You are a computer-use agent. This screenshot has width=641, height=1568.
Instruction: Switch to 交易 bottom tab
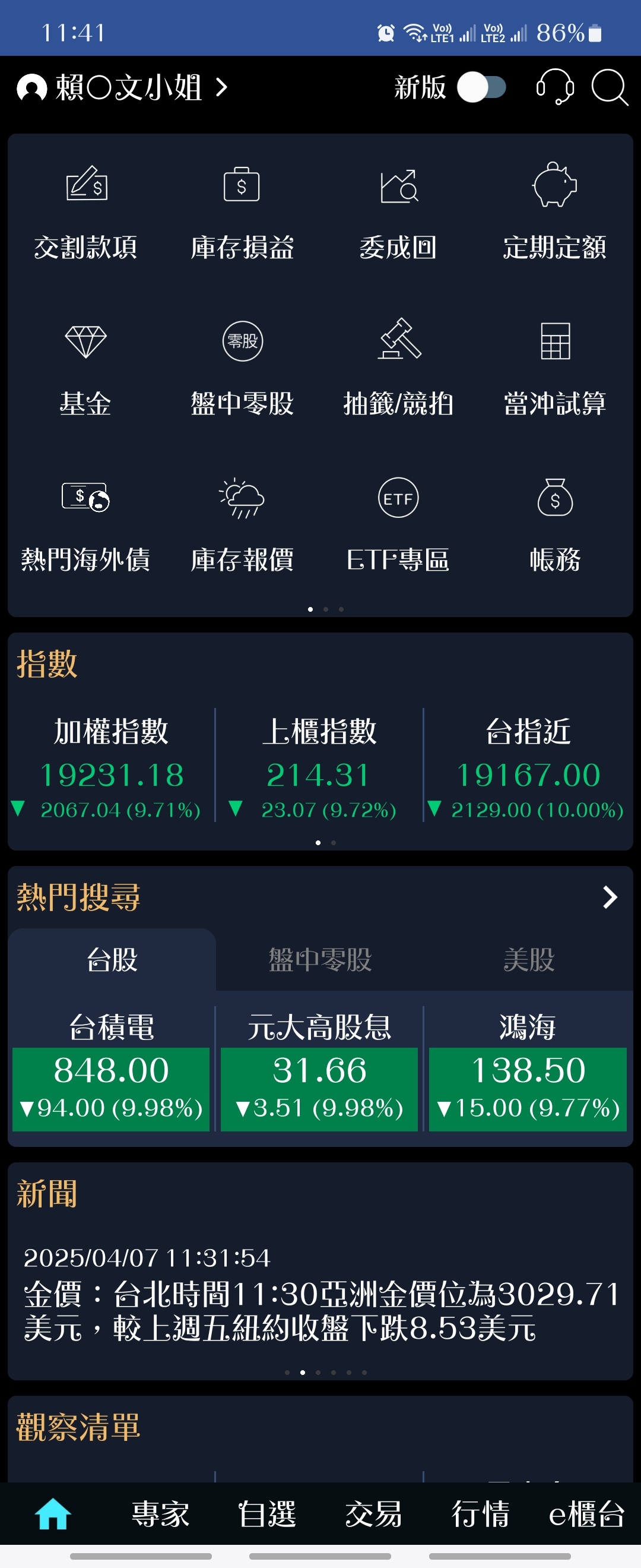click(373, 1514)
